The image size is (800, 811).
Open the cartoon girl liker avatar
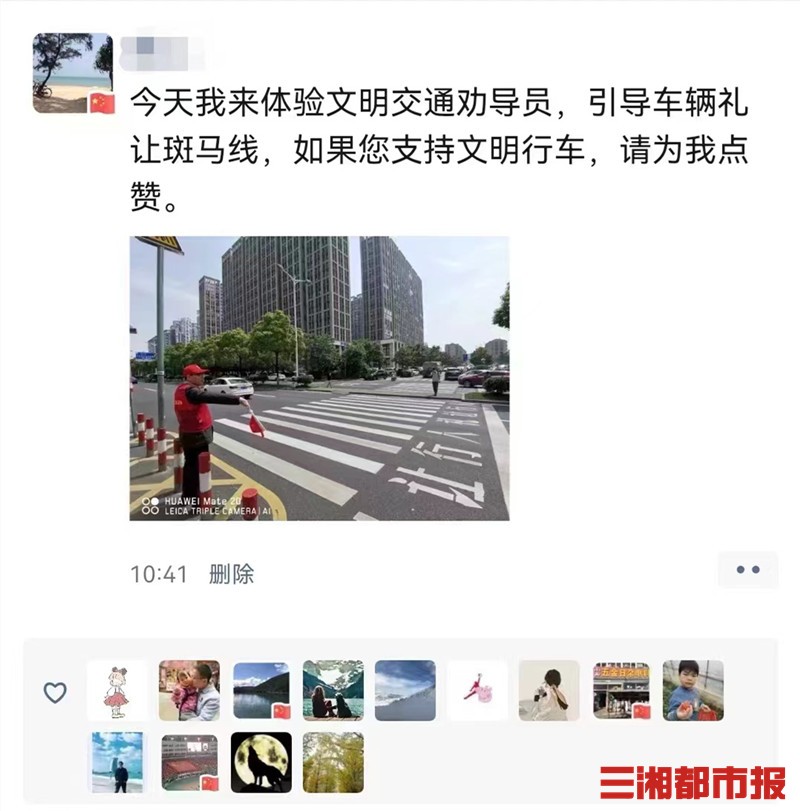pyautogui.click(x=116, y=691)
